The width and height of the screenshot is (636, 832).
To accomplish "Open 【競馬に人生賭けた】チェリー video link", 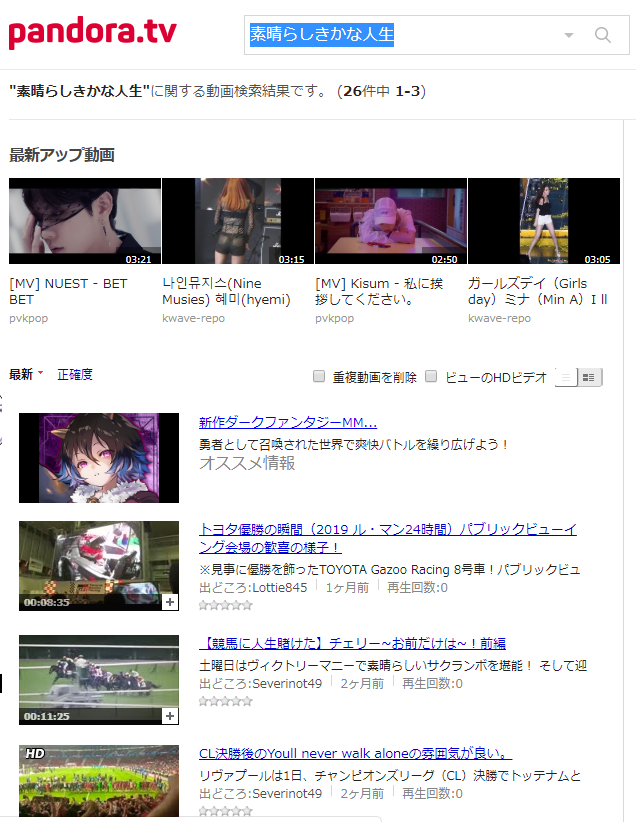I will (x=352, y=643).
